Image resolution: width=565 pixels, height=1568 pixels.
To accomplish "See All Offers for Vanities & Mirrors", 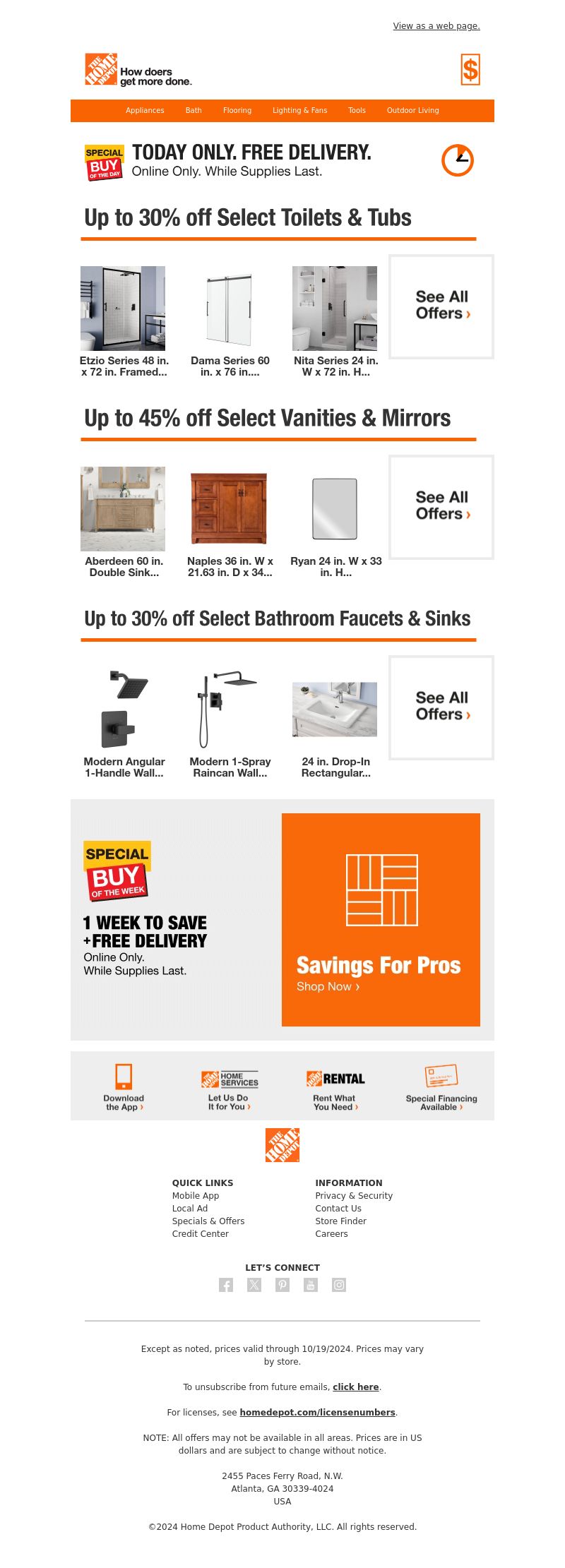I will 441,506.
